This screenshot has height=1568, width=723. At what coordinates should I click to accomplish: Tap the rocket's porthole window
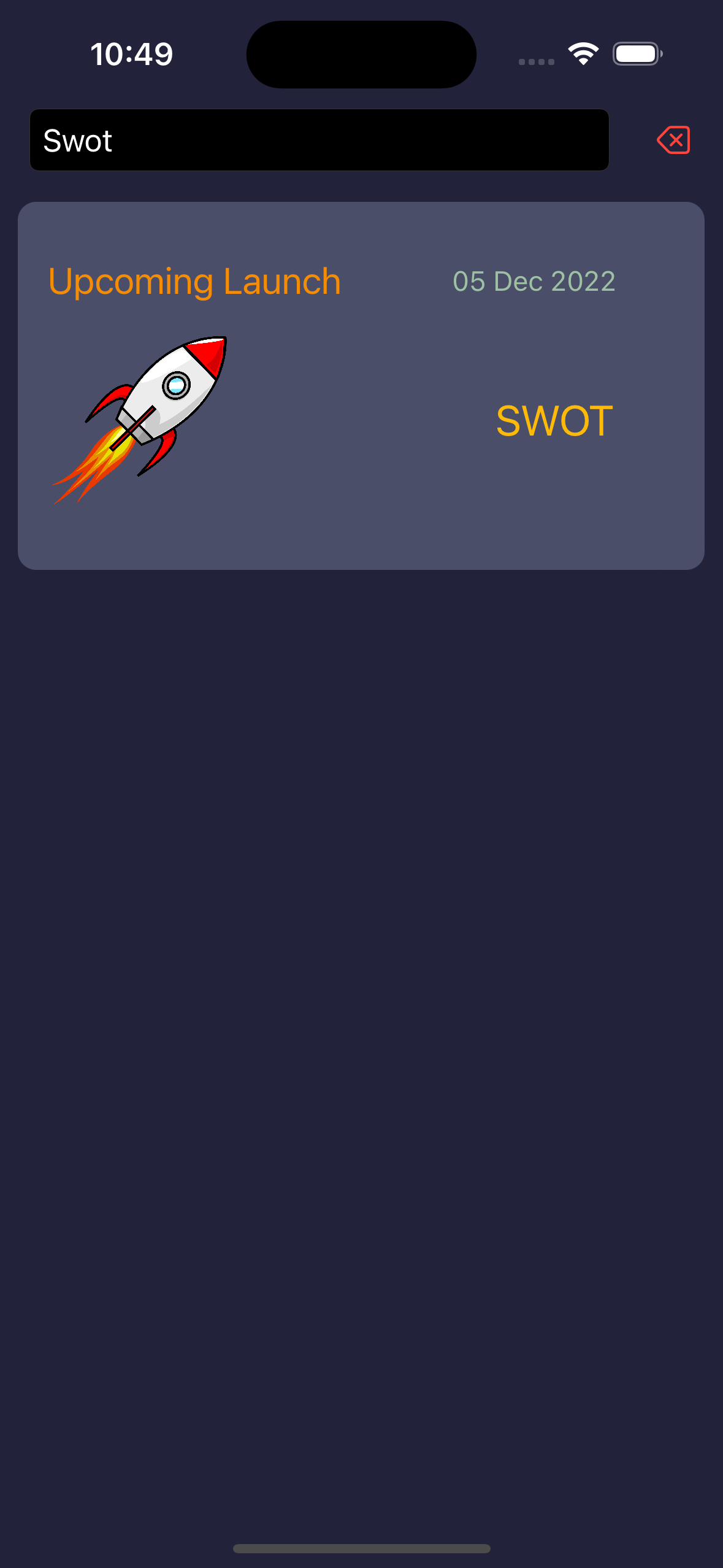(176, 385)
